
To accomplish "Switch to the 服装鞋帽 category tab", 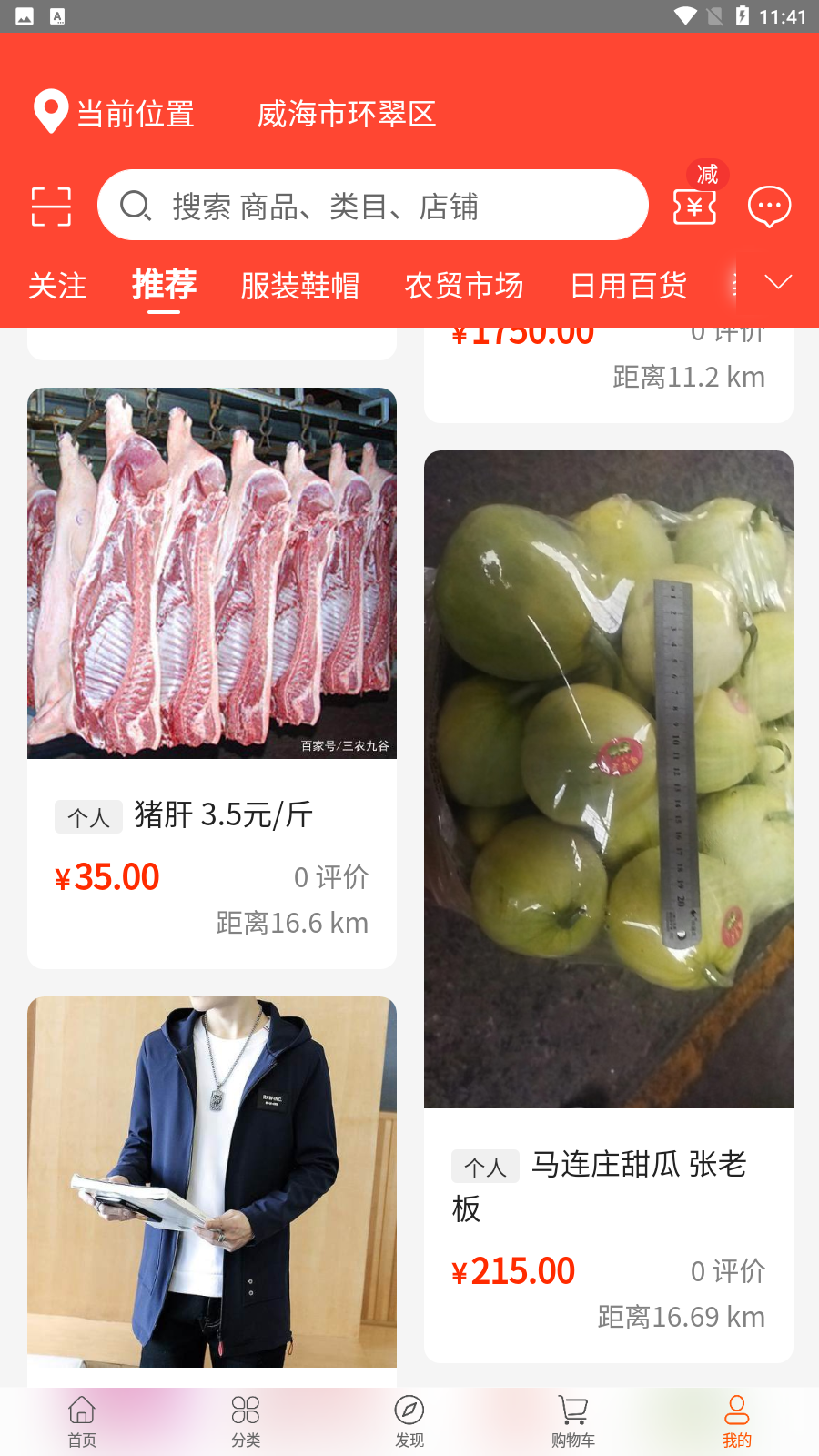I will [300, 286].
